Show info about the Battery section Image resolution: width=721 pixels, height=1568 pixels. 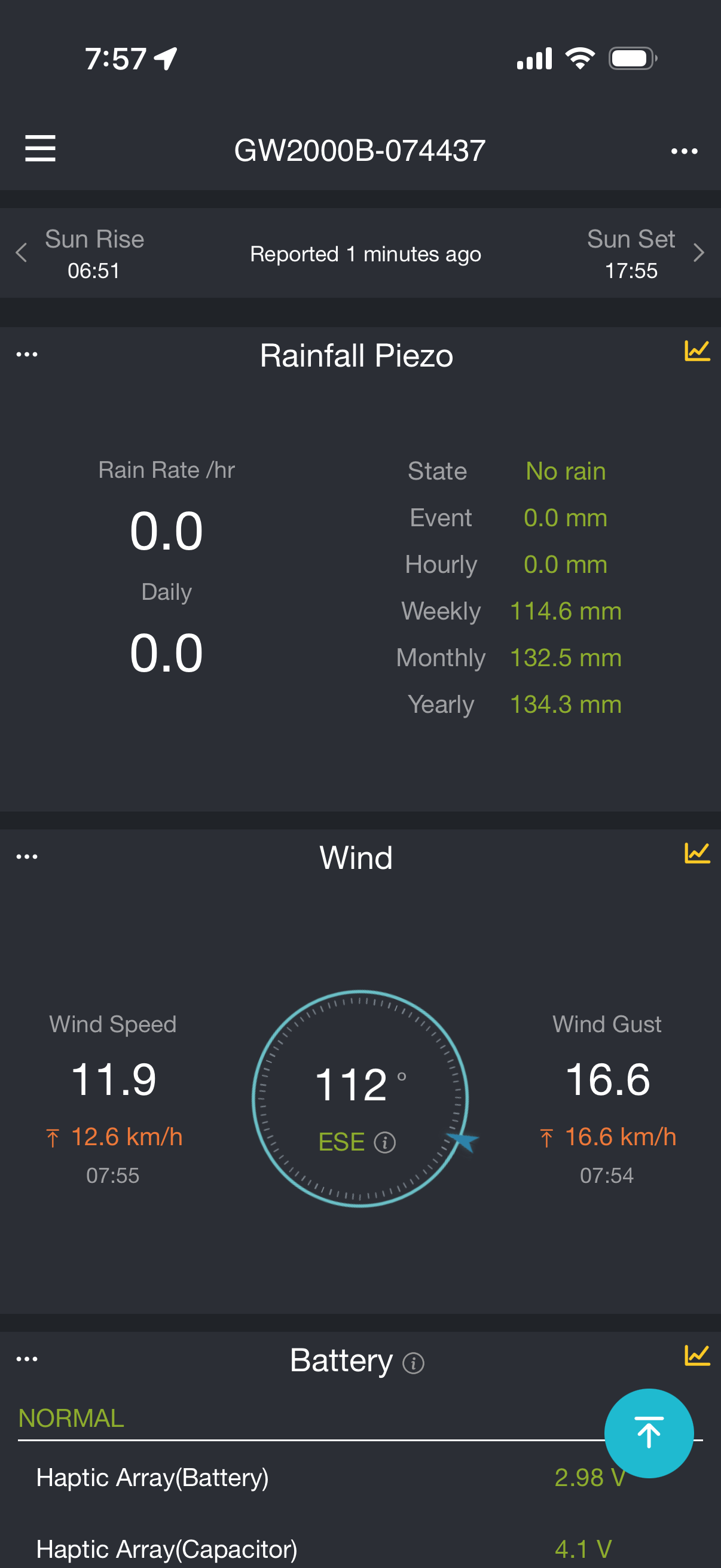414,1363
